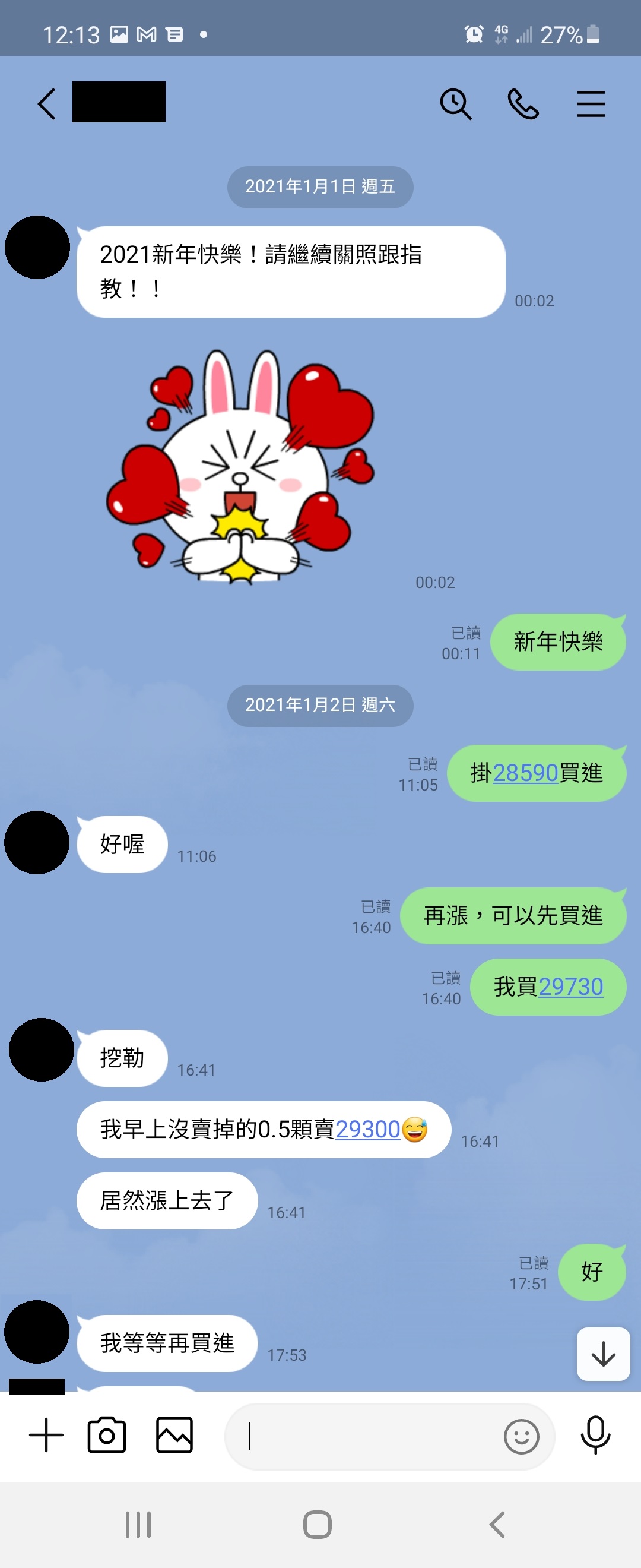Image resolution: width=641 pixels, height=1568 pixels.
Task: Go back to the chat list
Action: [47, 103]
